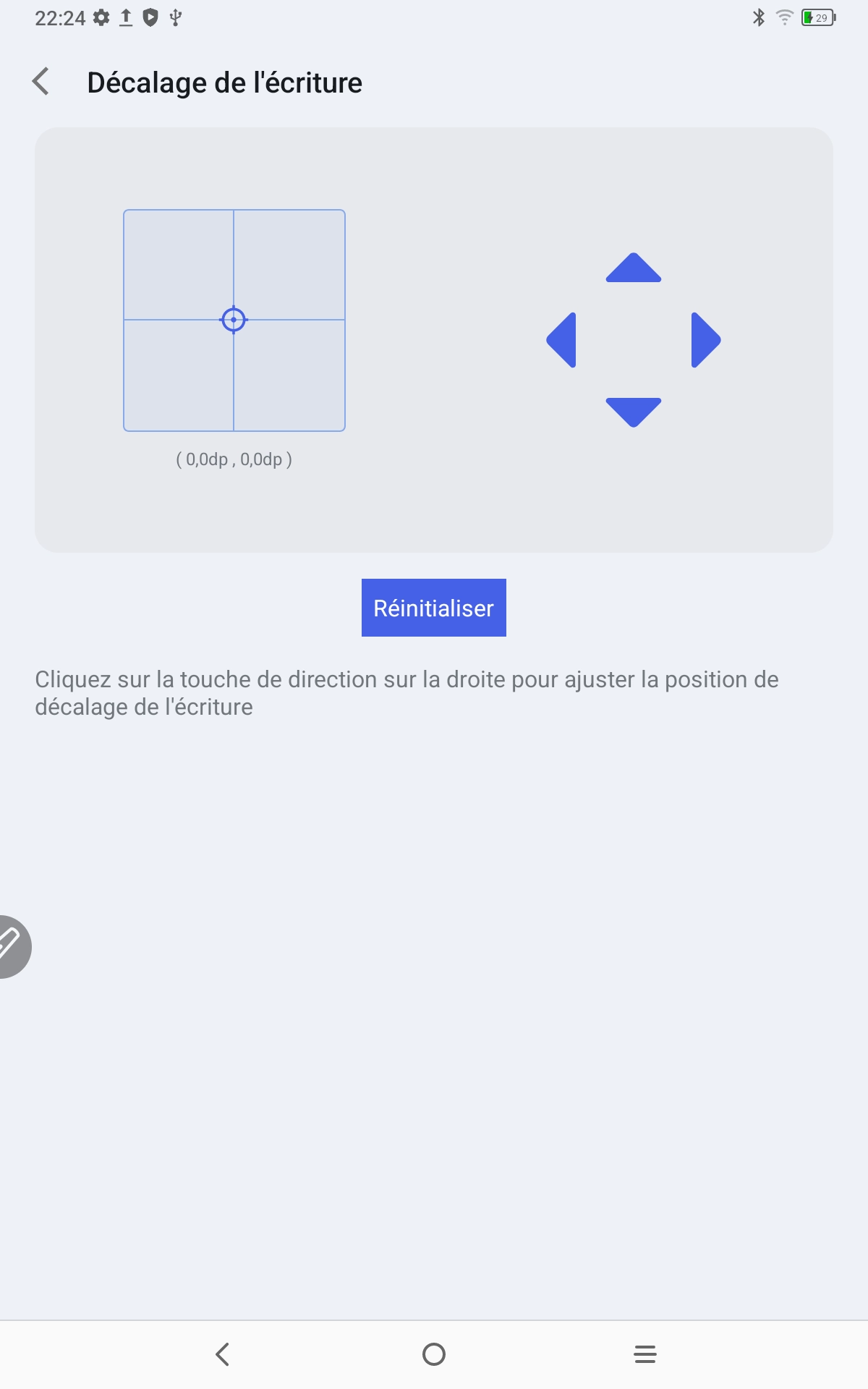868x1389 pixels.
Task: Tap the Réinitialiser button
Action: 433,608
